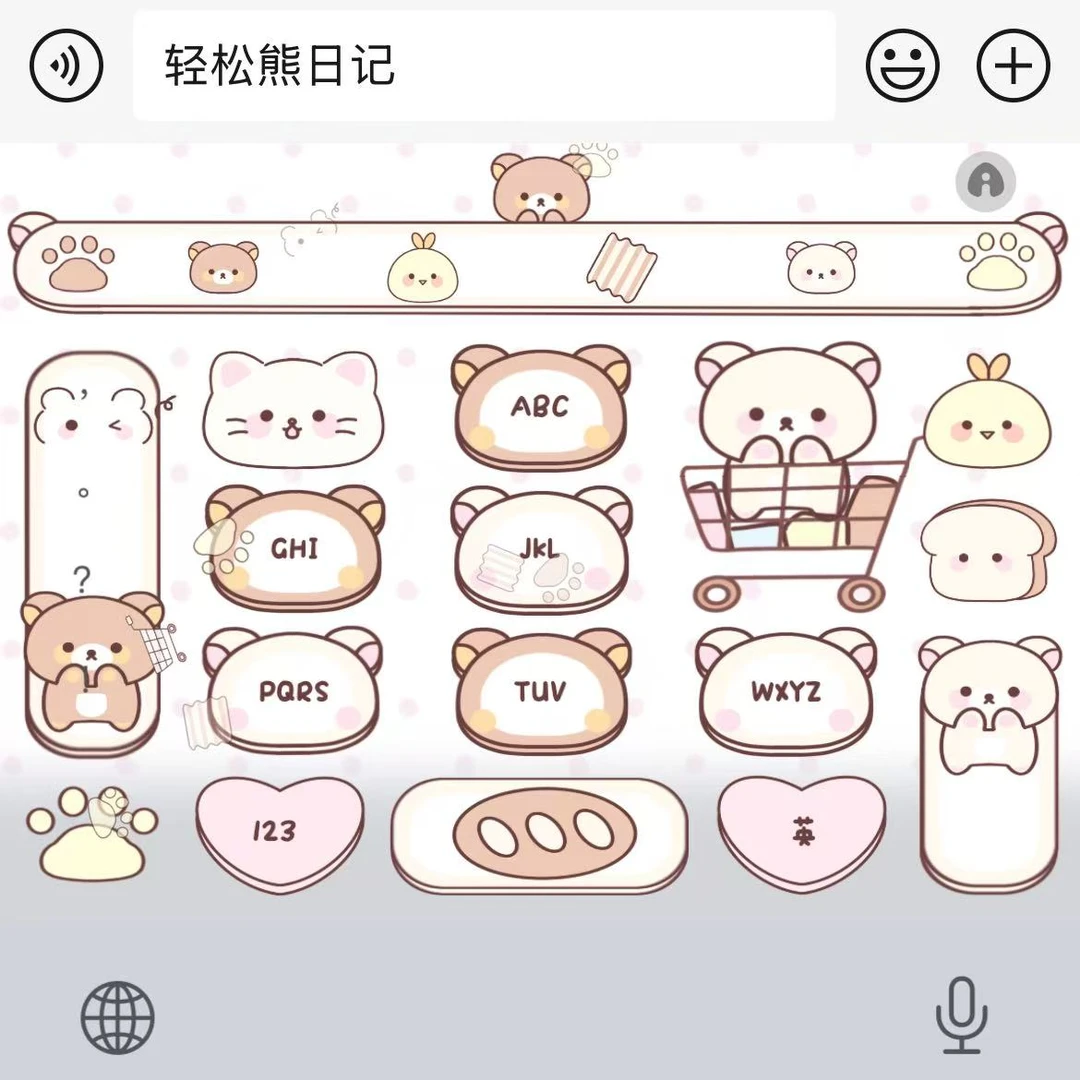Image resolution: width=1080 pixels, height=1080 pixels.
Task: Insert a question mark from the punctuation column
Action: tap(82, 576)
